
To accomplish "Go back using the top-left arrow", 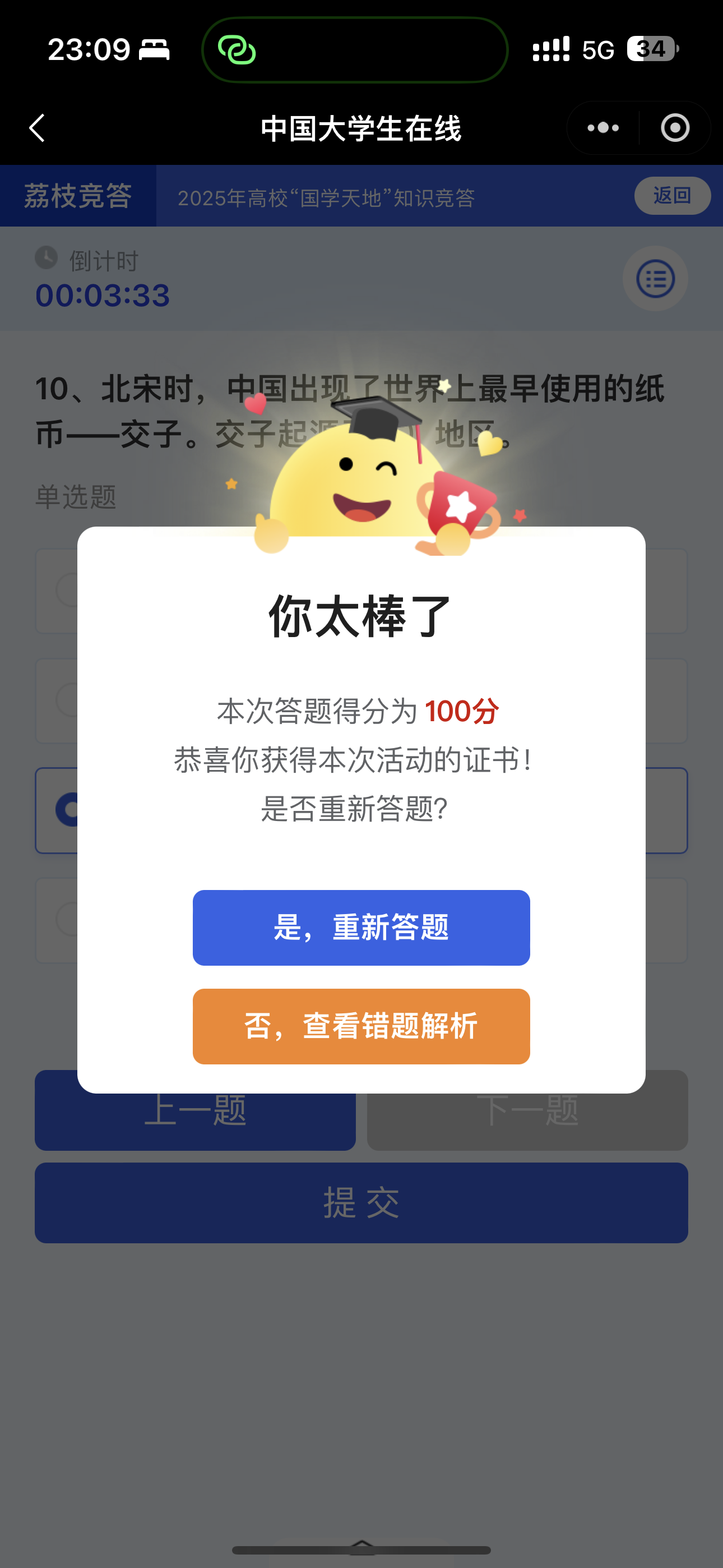I will pyautogui.click(x=37, y=128).
